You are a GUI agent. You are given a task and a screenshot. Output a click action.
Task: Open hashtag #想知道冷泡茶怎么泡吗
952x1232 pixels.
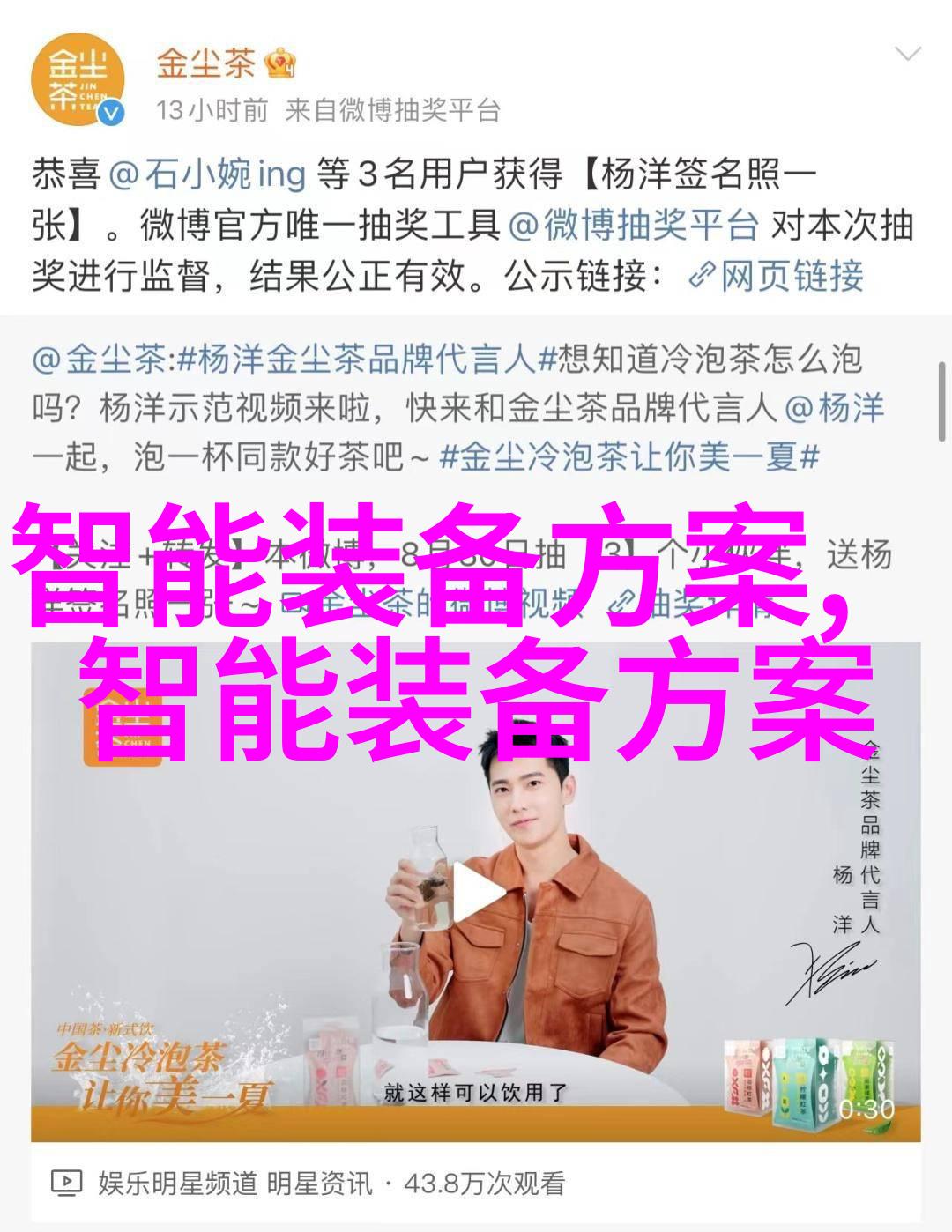click(701, 360)
